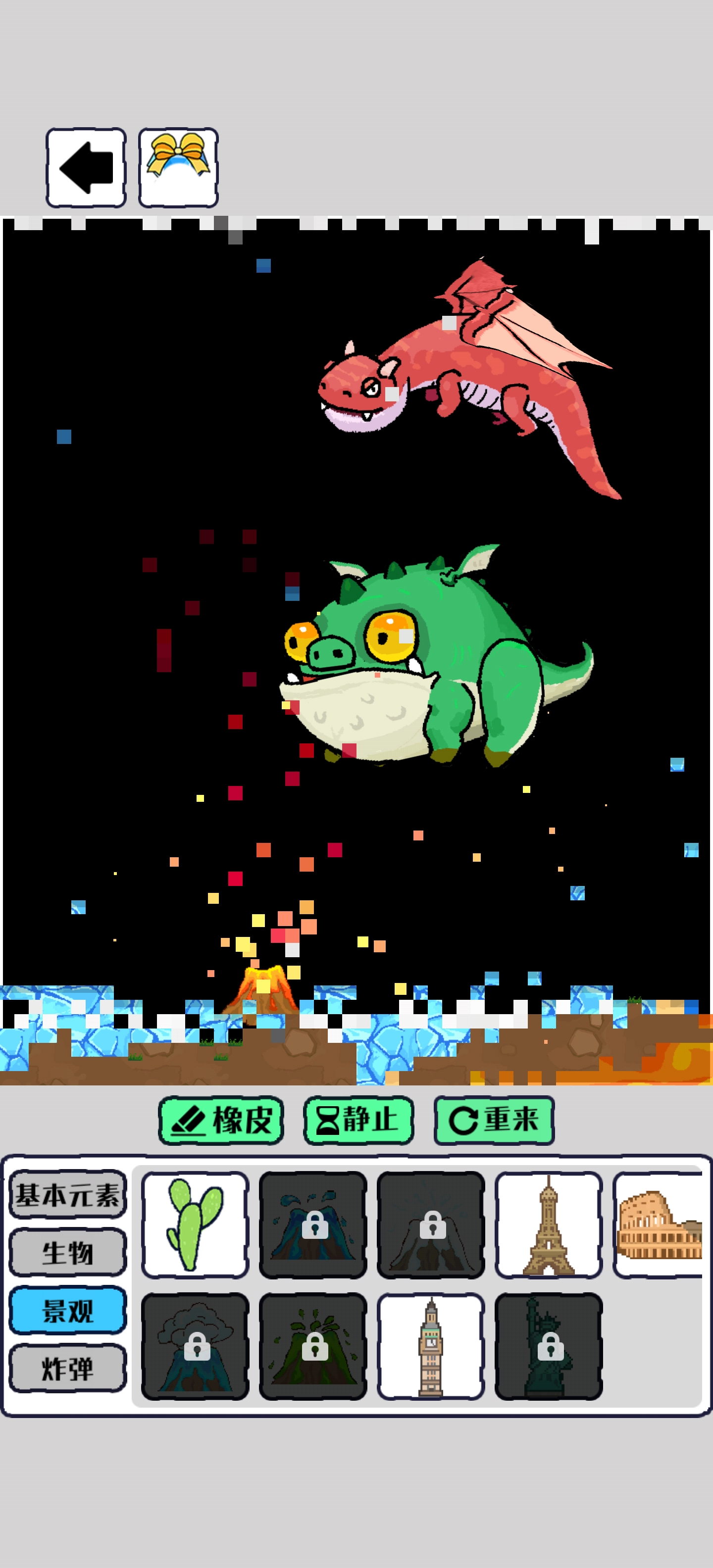Pick the Eiffel Tower item

(548, 1225)
